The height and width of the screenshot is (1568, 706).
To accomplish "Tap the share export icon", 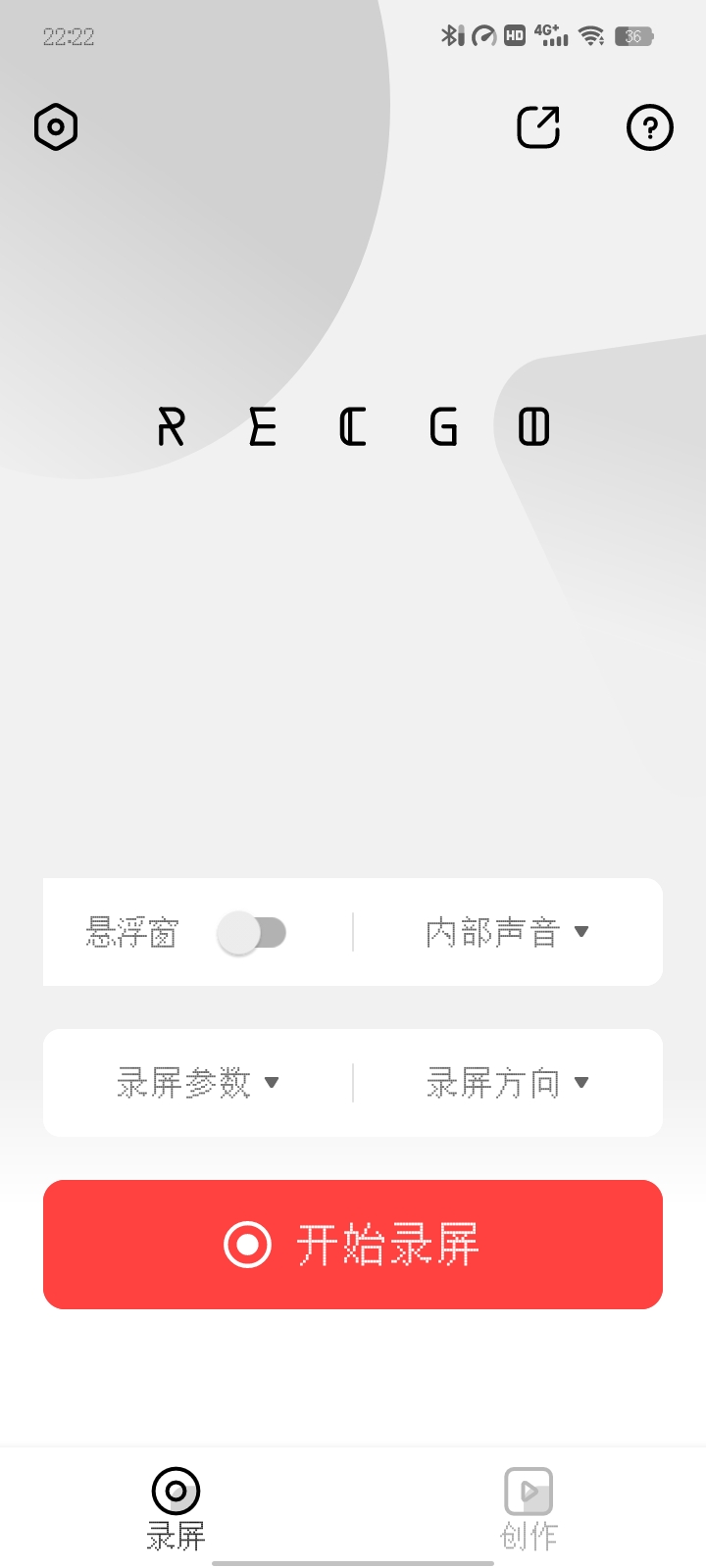I will pyautogui.click(x=538, y=127).
